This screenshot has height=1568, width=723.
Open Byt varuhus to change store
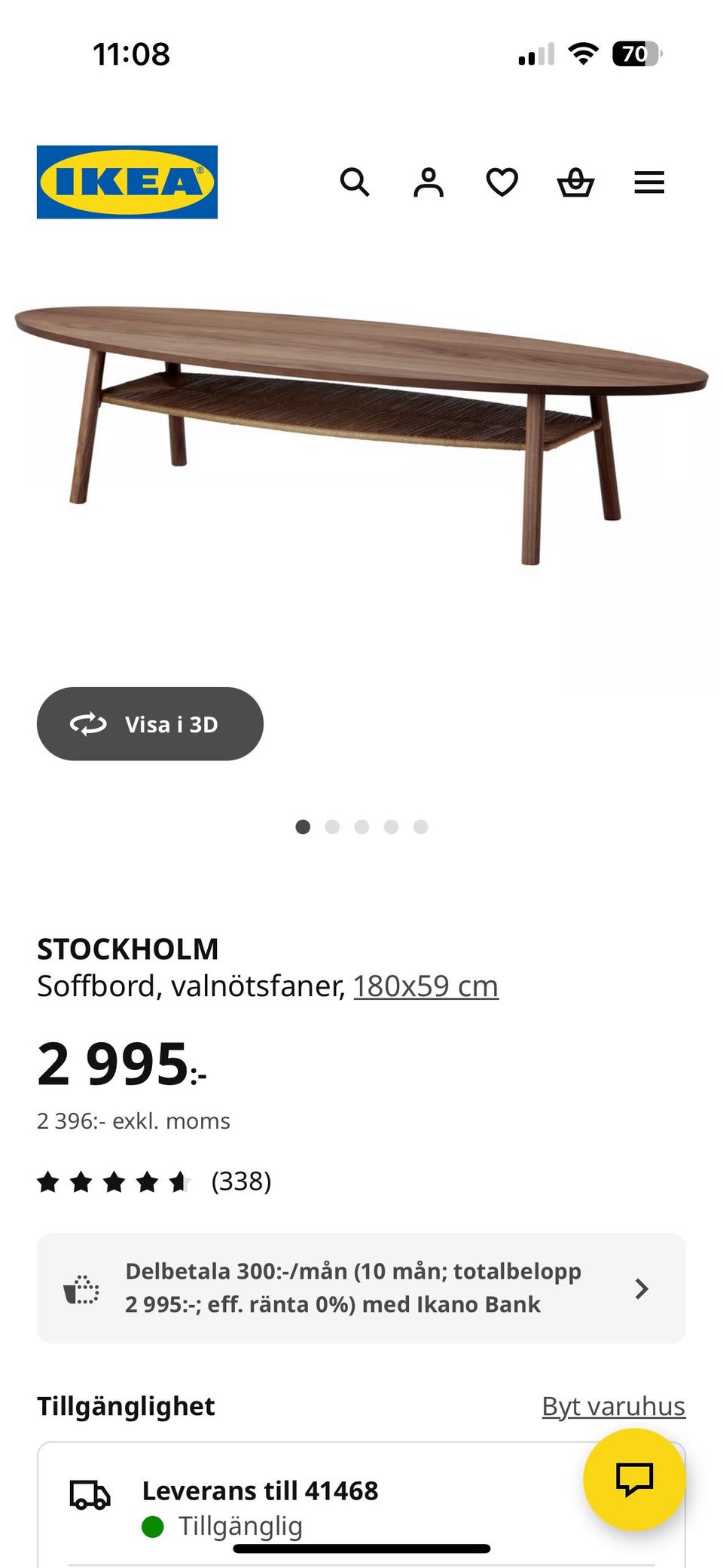pyautogui.click(x=612, y=1406)
